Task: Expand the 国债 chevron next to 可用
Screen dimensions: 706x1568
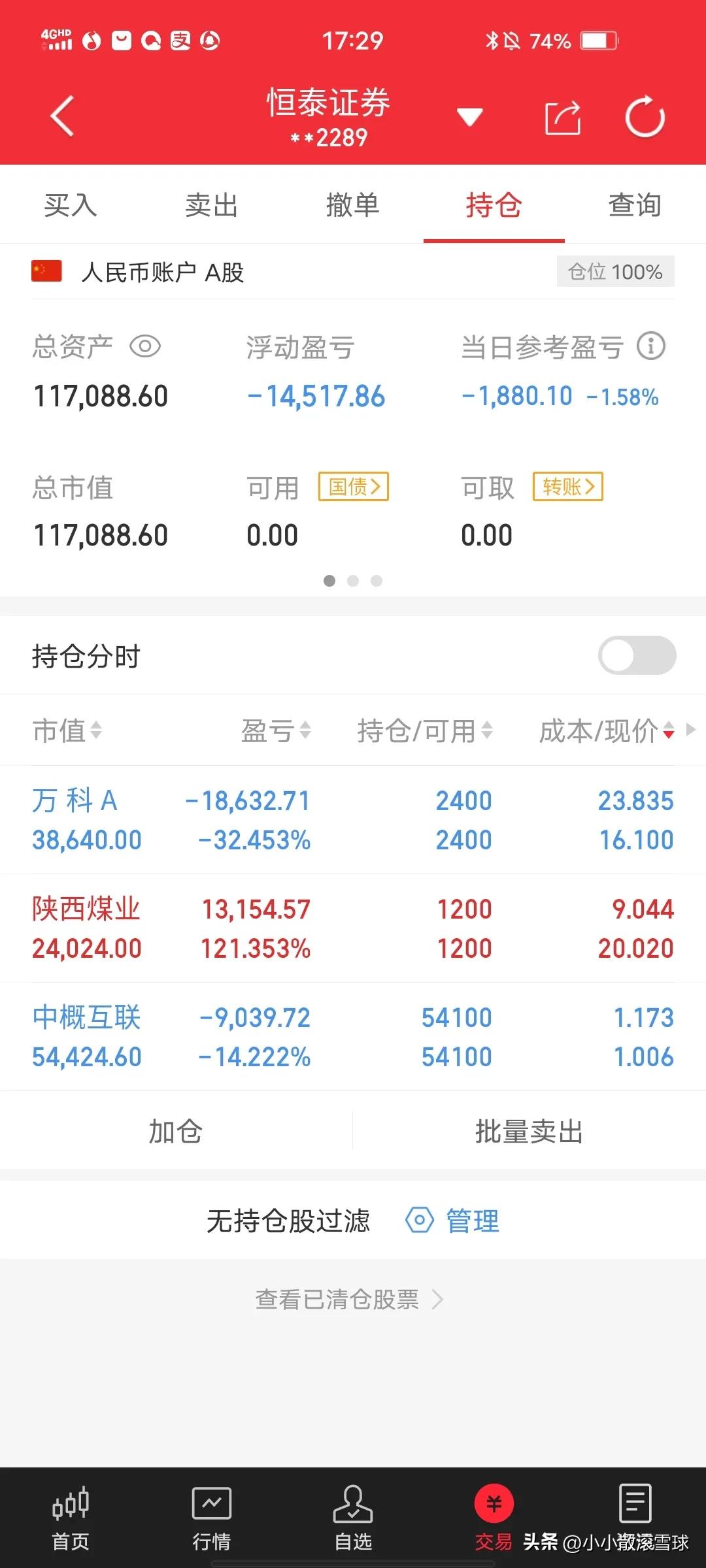Action: pyautogui.click(x=352, y=487)
